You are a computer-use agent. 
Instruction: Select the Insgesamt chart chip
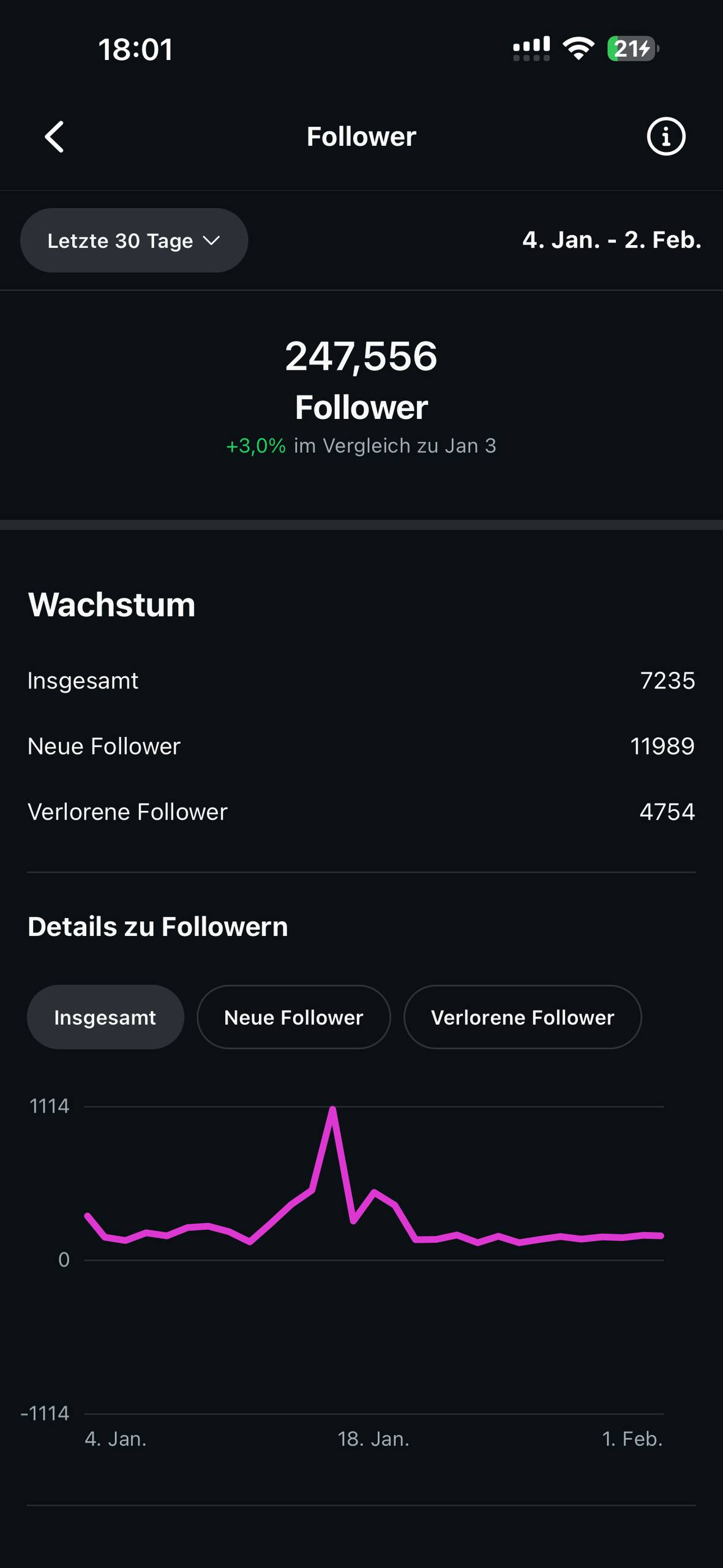click(105, 1017)
